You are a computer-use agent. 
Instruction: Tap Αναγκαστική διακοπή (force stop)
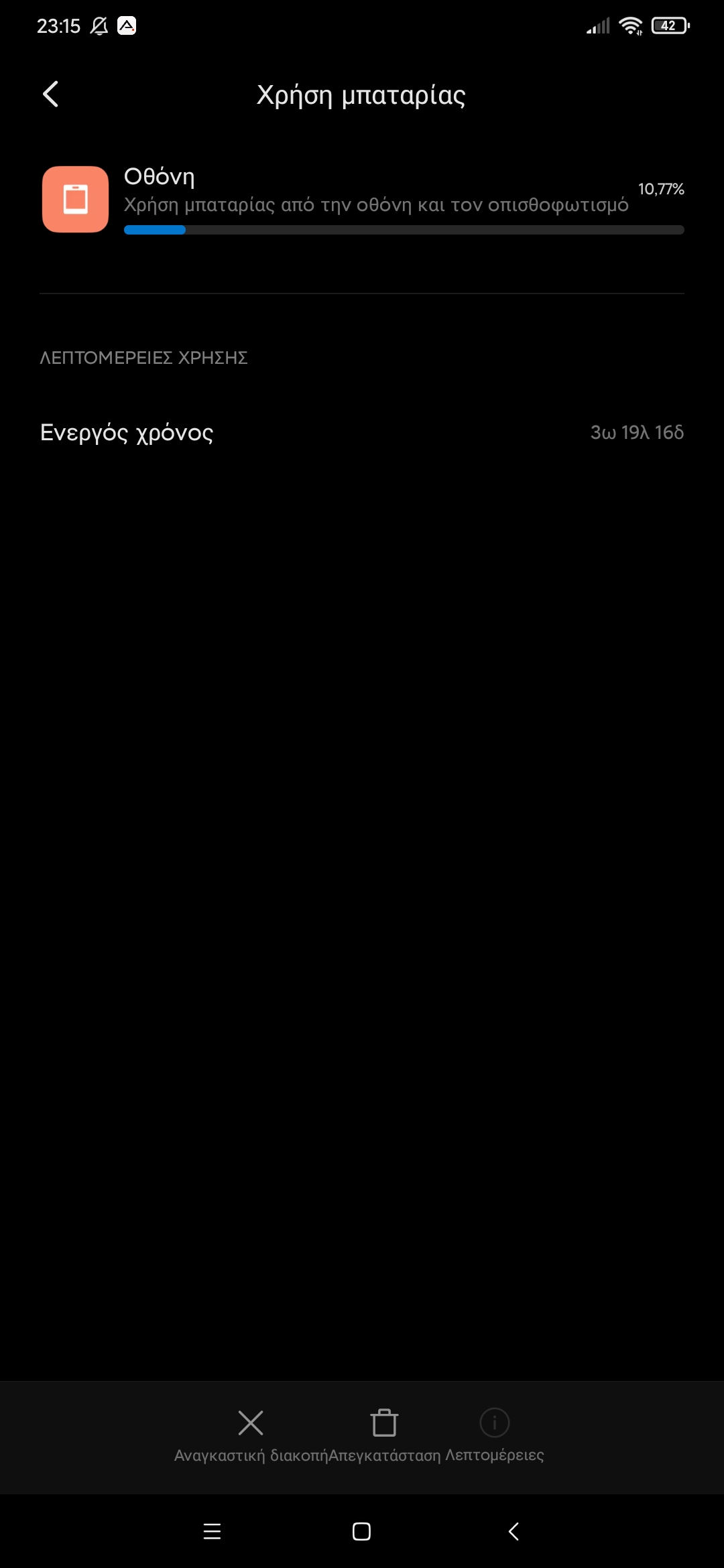251,1435
